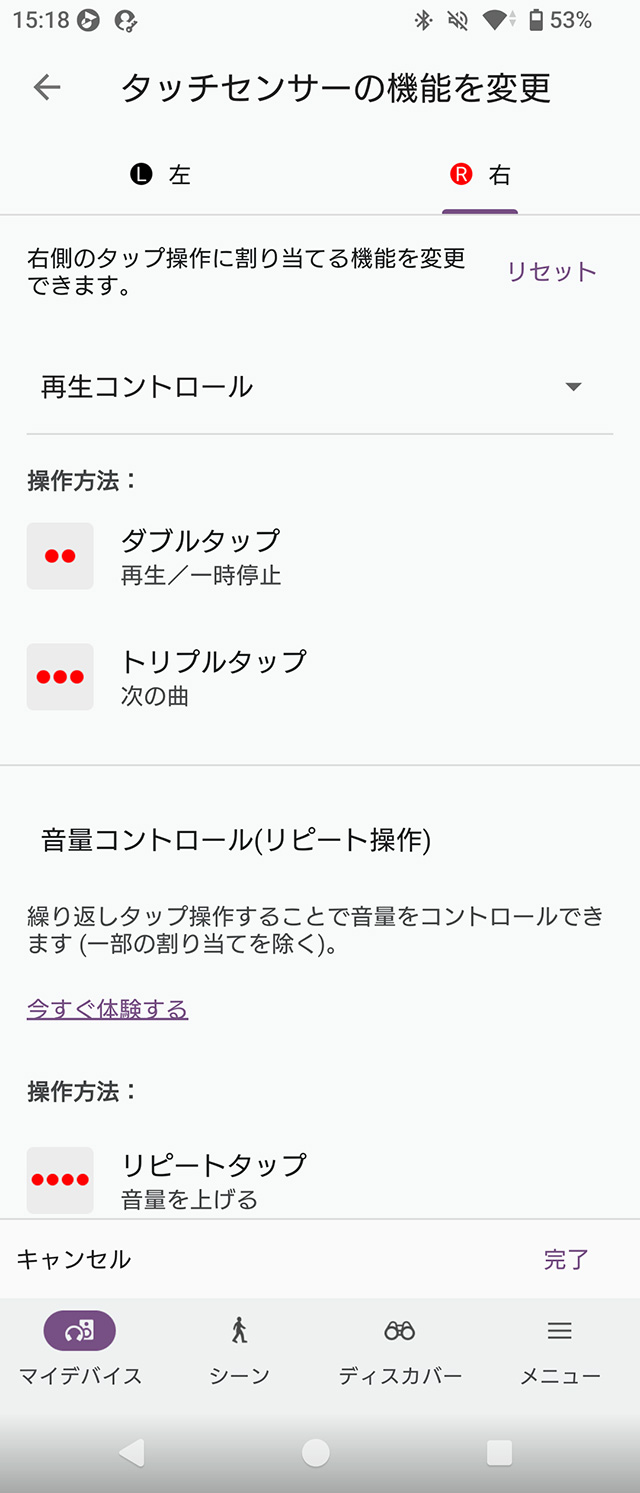Go to the ディスカバー tab
The height and width of the screenshot is (1493, 640).
[x=400, y=1348]
